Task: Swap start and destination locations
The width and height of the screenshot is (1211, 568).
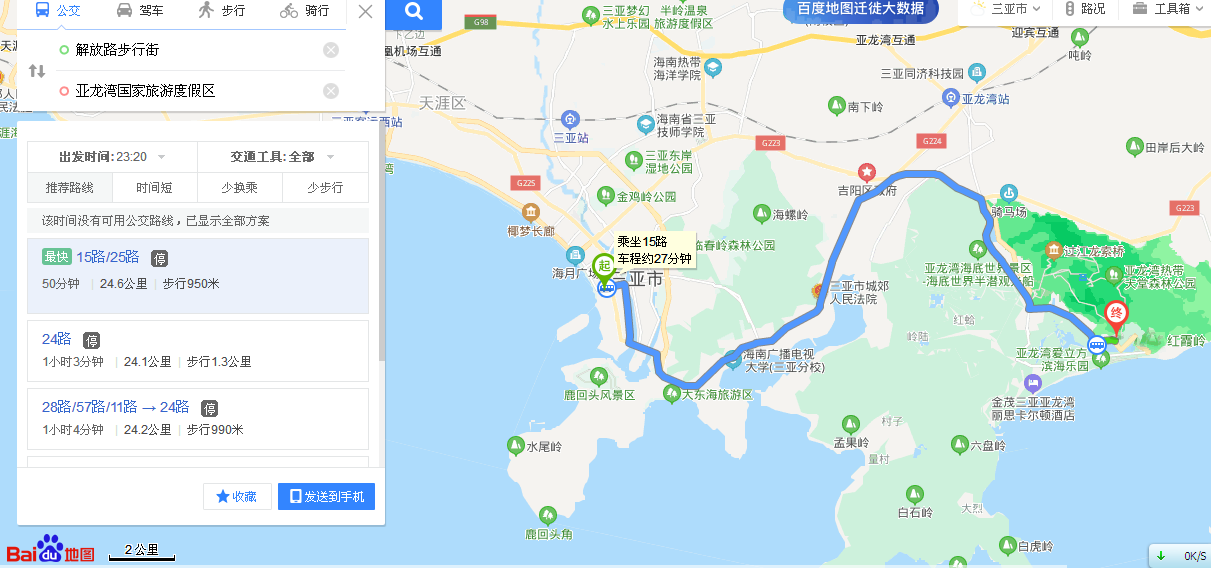Action: coord(37,71)
